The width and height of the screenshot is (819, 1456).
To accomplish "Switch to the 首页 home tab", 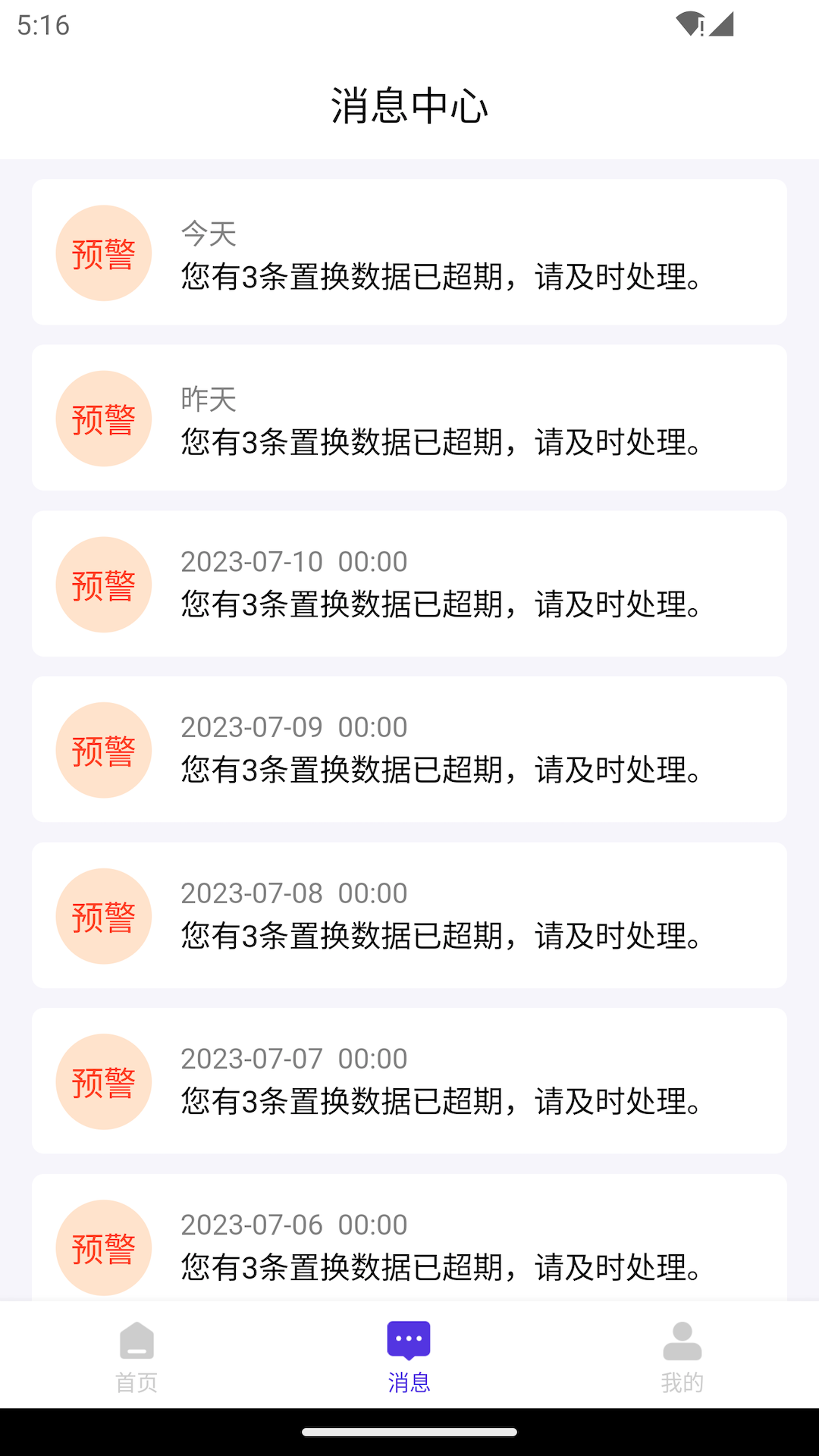I will click(136, 1356).
